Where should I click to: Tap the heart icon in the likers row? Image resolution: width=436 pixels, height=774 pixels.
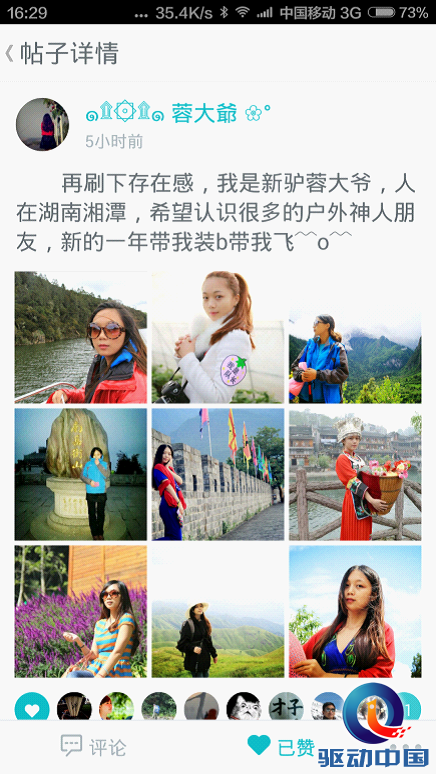32,707
